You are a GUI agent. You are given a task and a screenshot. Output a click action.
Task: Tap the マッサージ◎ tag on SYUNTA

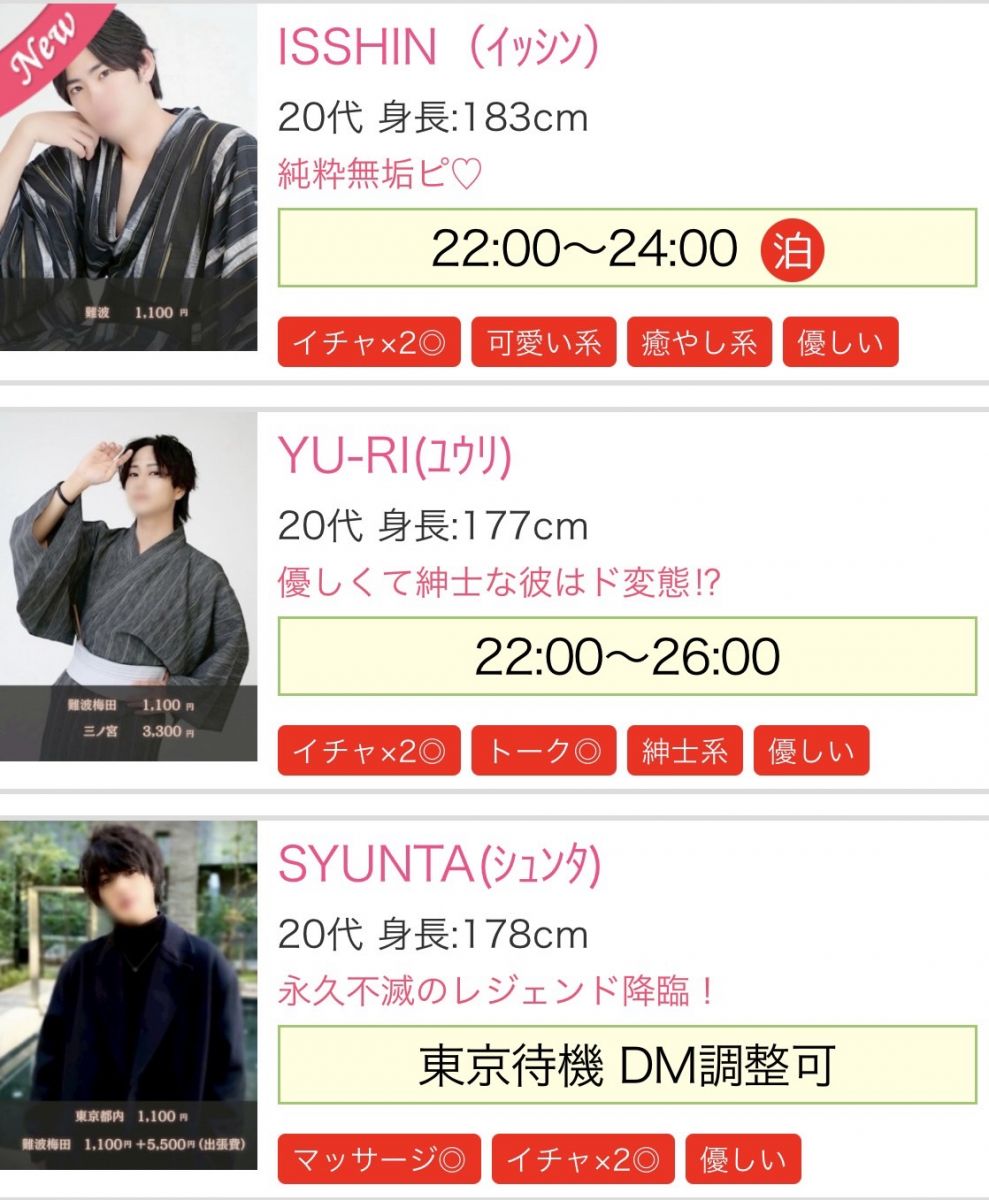(379, 1160)
